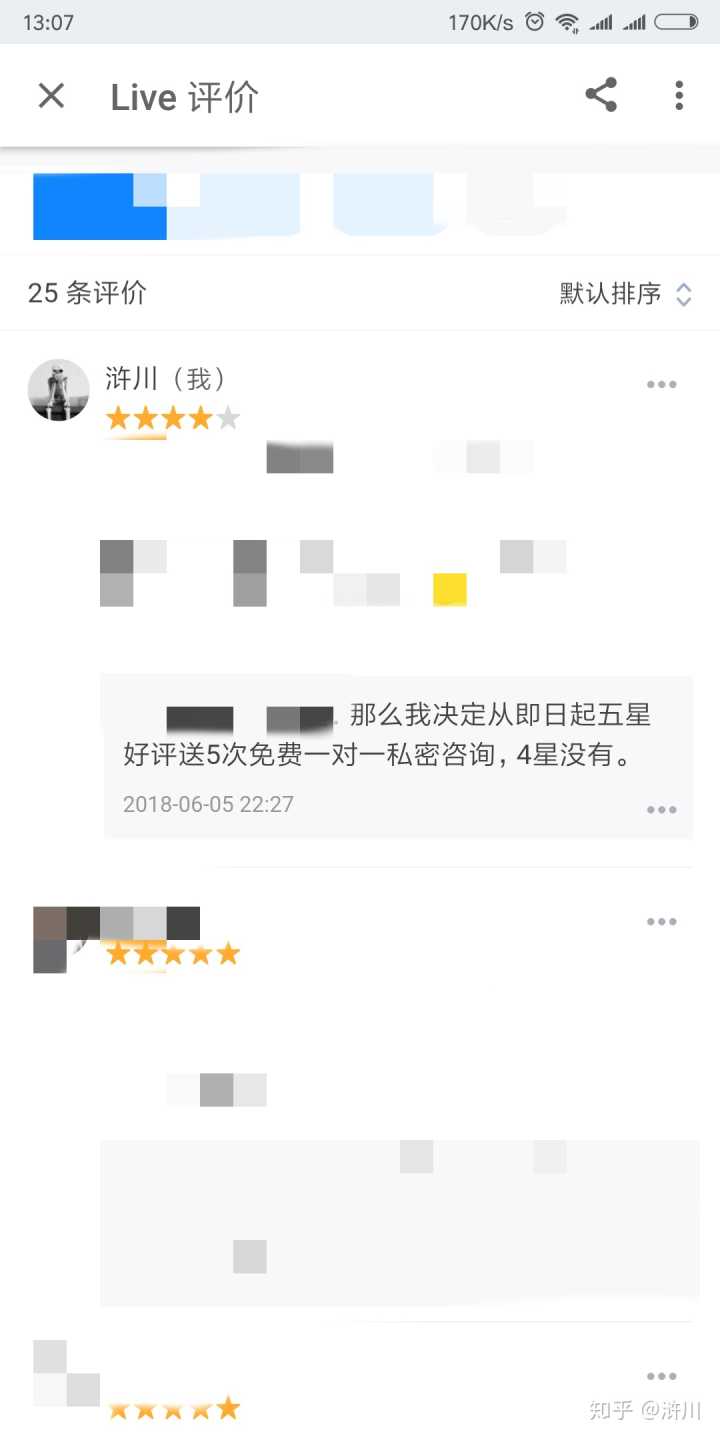Open options on the 2018-06-05 reply

[x=661, y=810]
